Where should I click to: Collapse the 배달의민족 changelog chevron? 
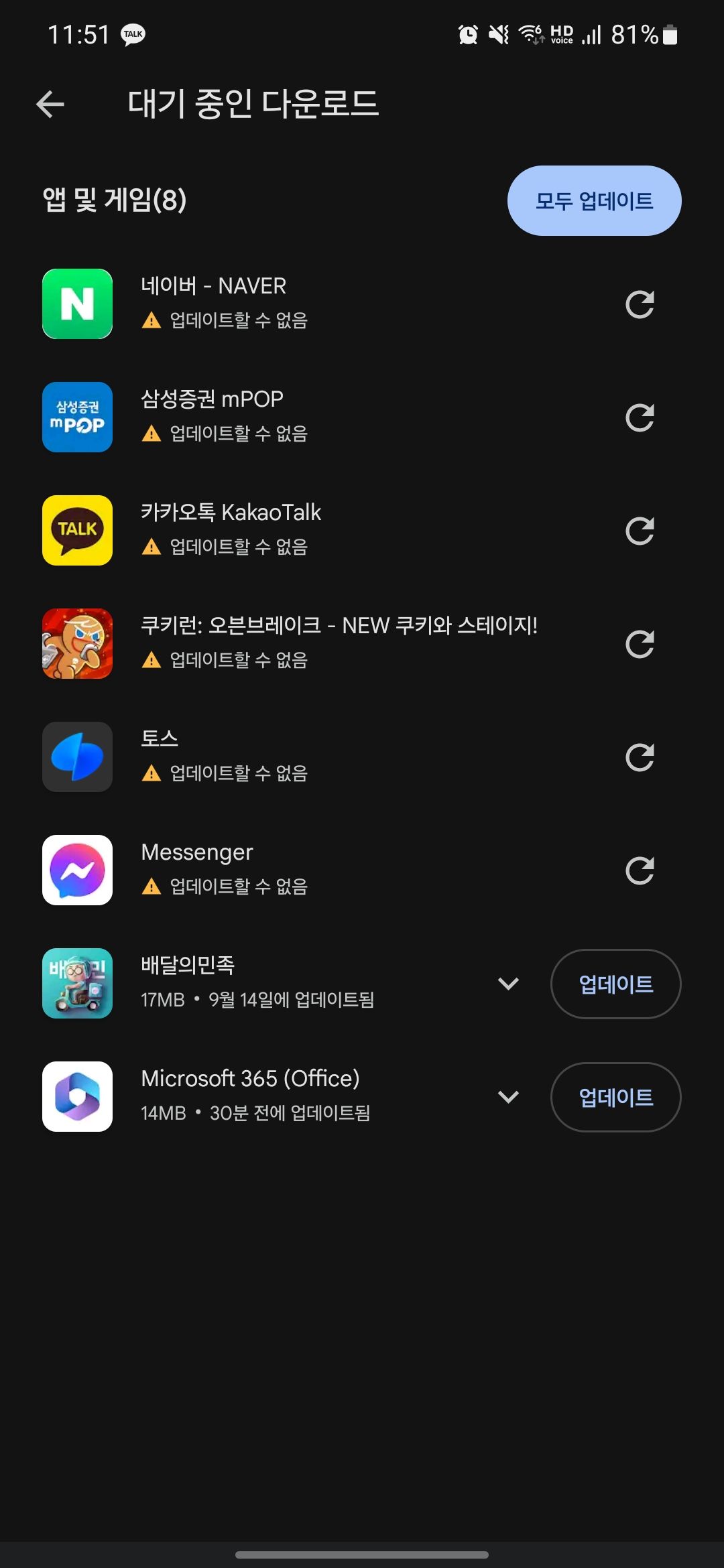[507, 984]
